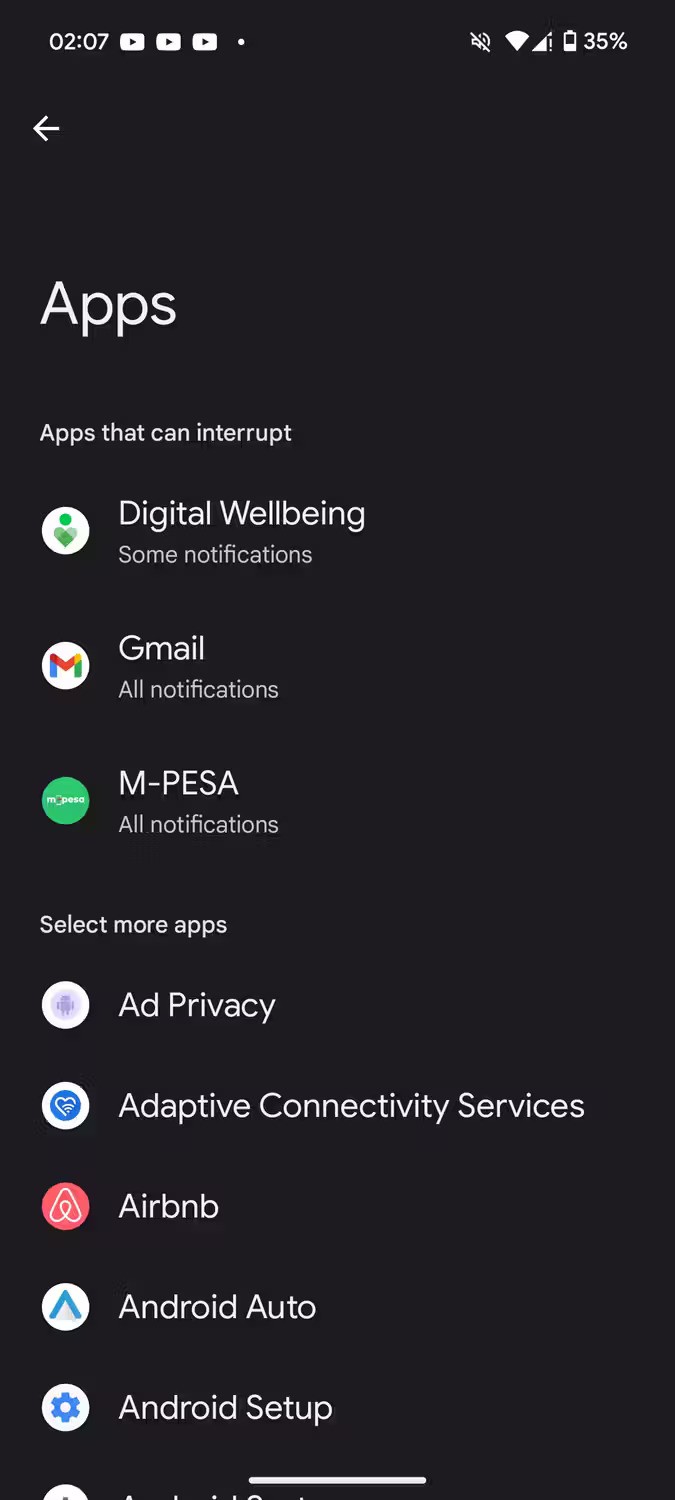Pick Android Setup from the list
The image size is (675, 1500).
(x=225, y=1408)
